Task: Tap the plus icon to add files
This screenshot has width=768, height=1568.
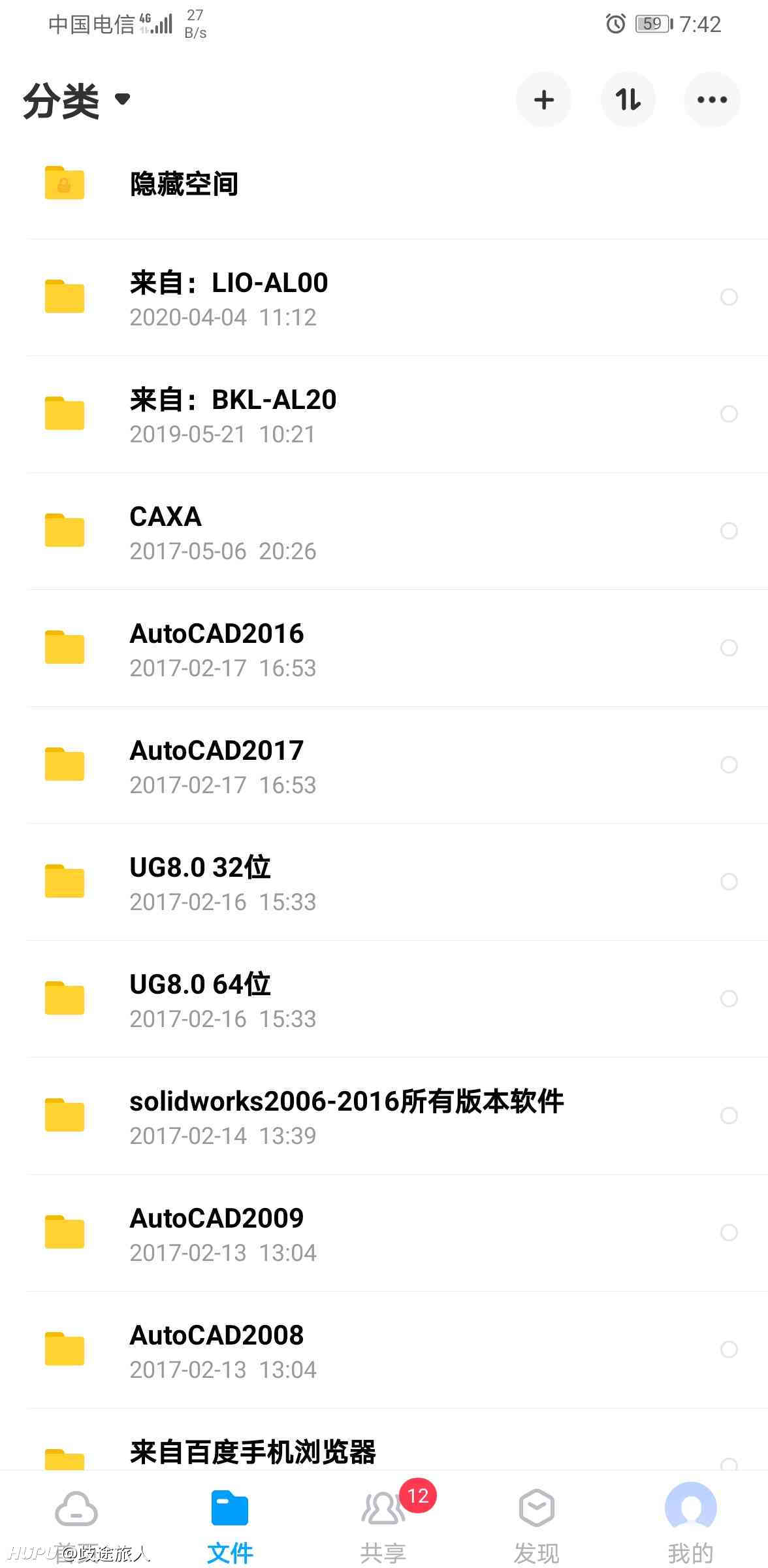Action: click(x=543, y=100)
